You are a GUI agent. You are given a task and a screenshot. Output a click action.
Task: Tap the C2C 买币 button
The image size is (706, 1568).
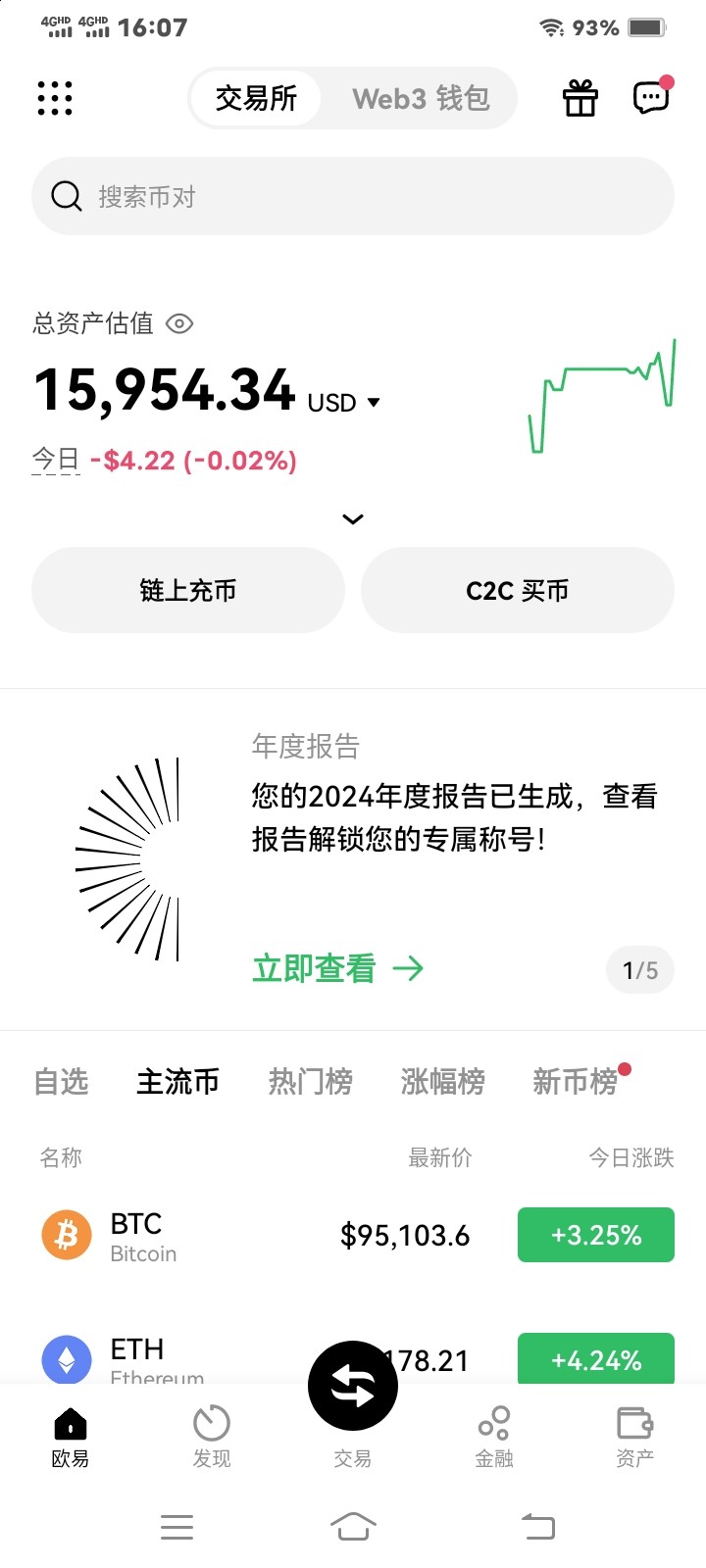[518, 590]
